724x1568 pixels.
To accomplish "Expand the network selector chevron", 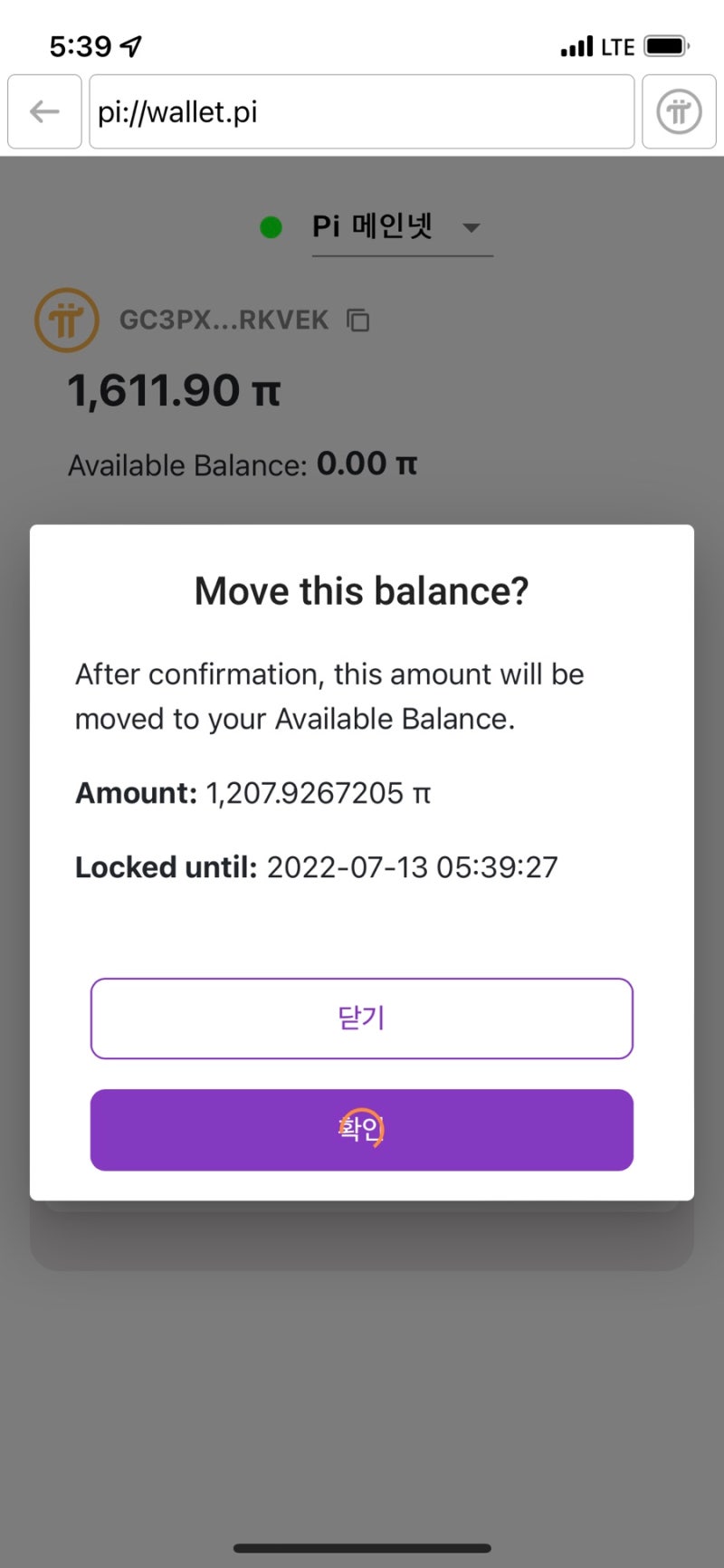I will pos(472,228).
